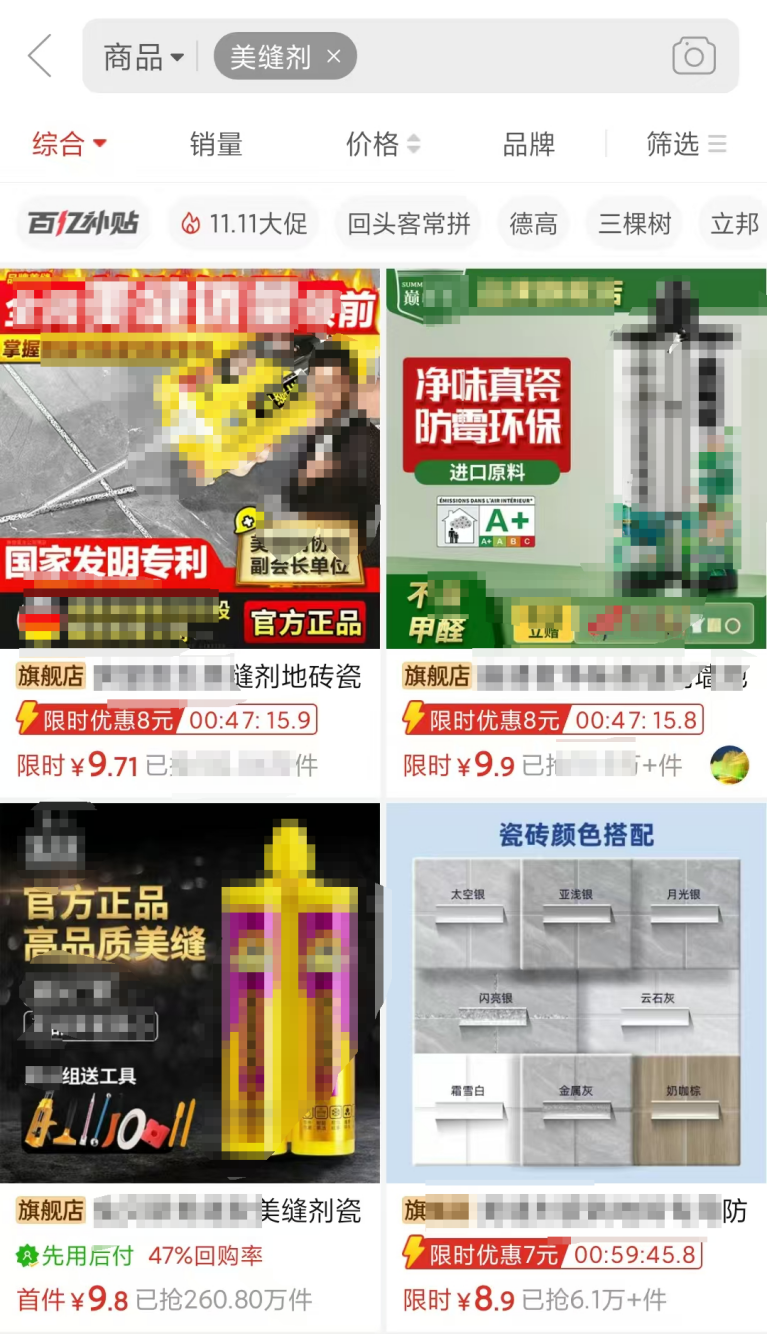
Task: Open the 筛选 filter panel
Action: tap(686, 144)
